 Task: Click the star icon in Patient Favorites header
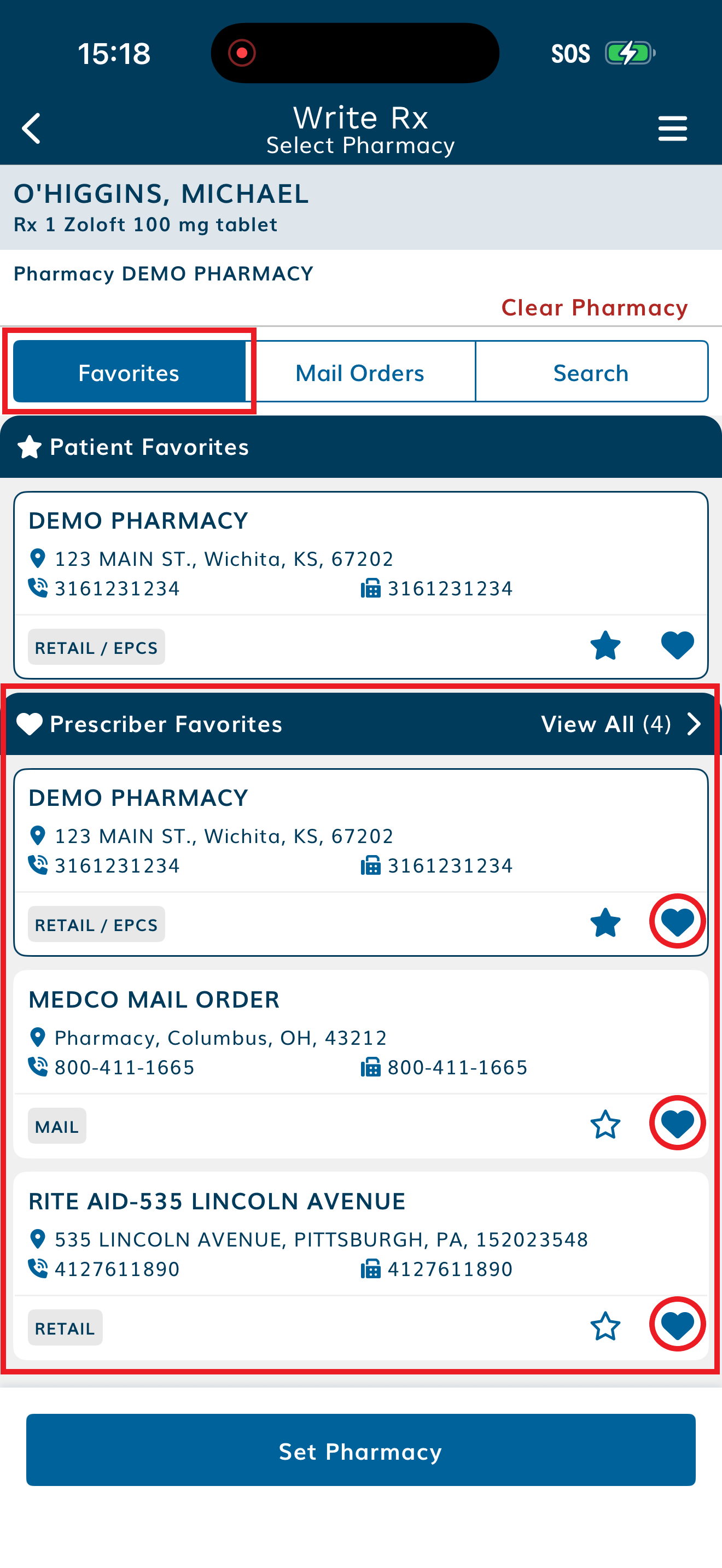click(28, 446)
